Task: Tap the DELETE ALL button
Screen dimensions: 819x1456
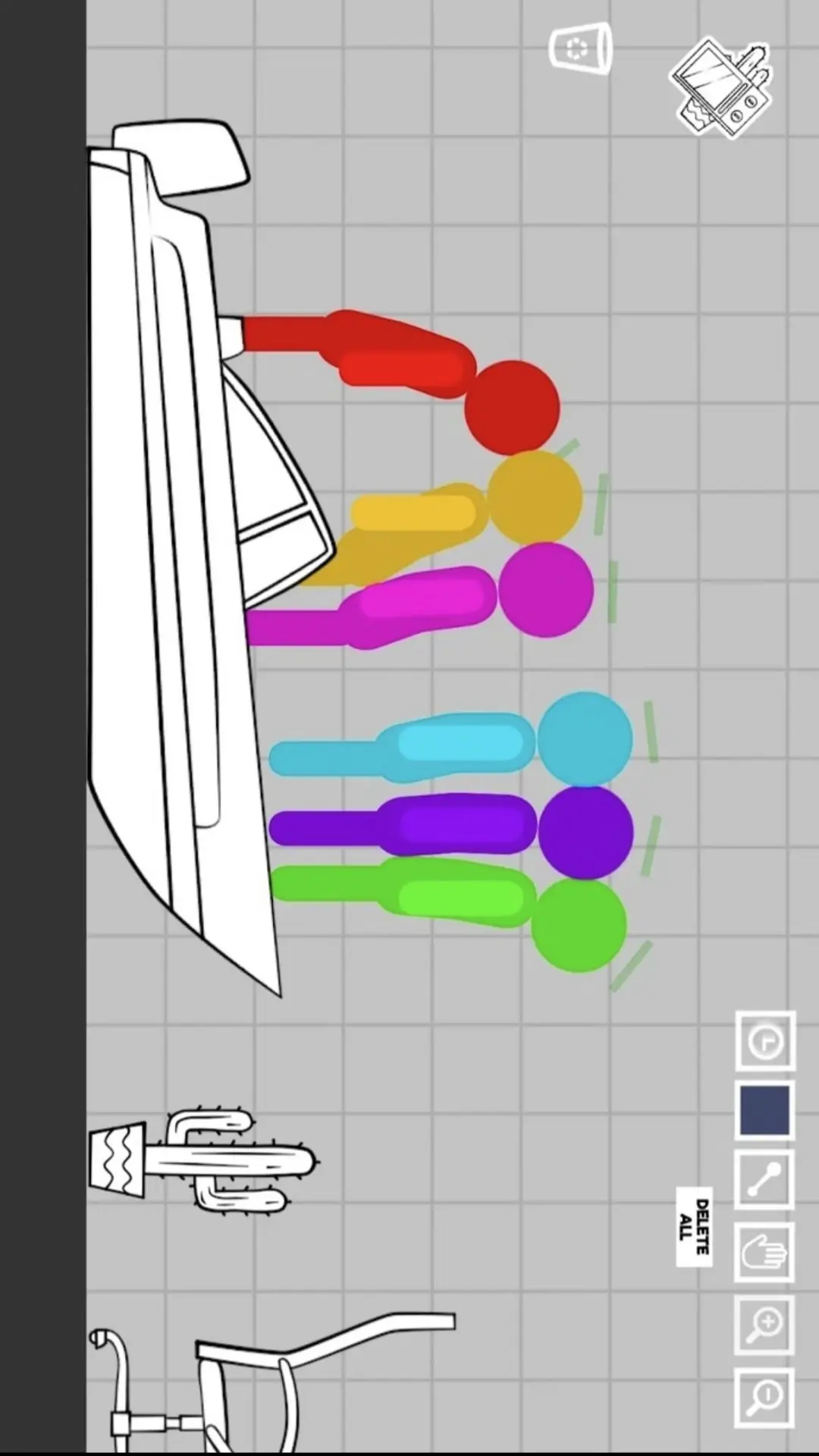Action: pyautogui.click(x=694, y=1226)
